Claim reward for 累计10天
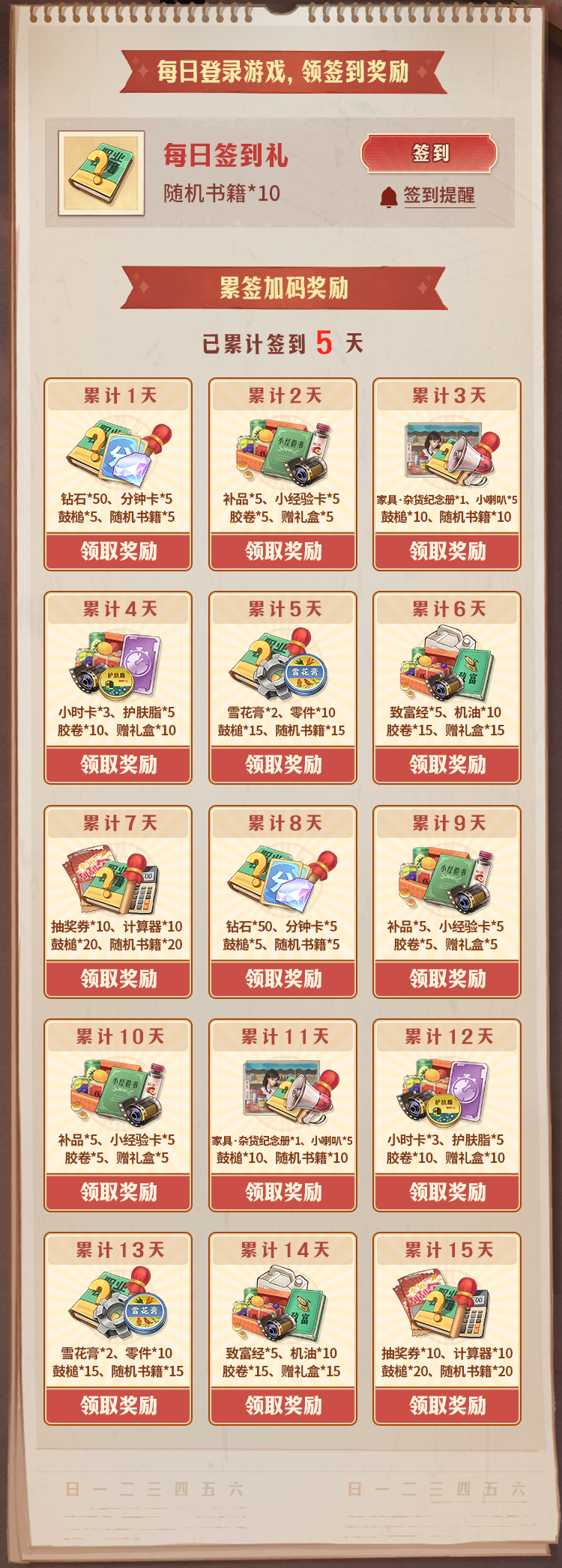Screen dimensions: 562x1568 tap(118, 1192)
